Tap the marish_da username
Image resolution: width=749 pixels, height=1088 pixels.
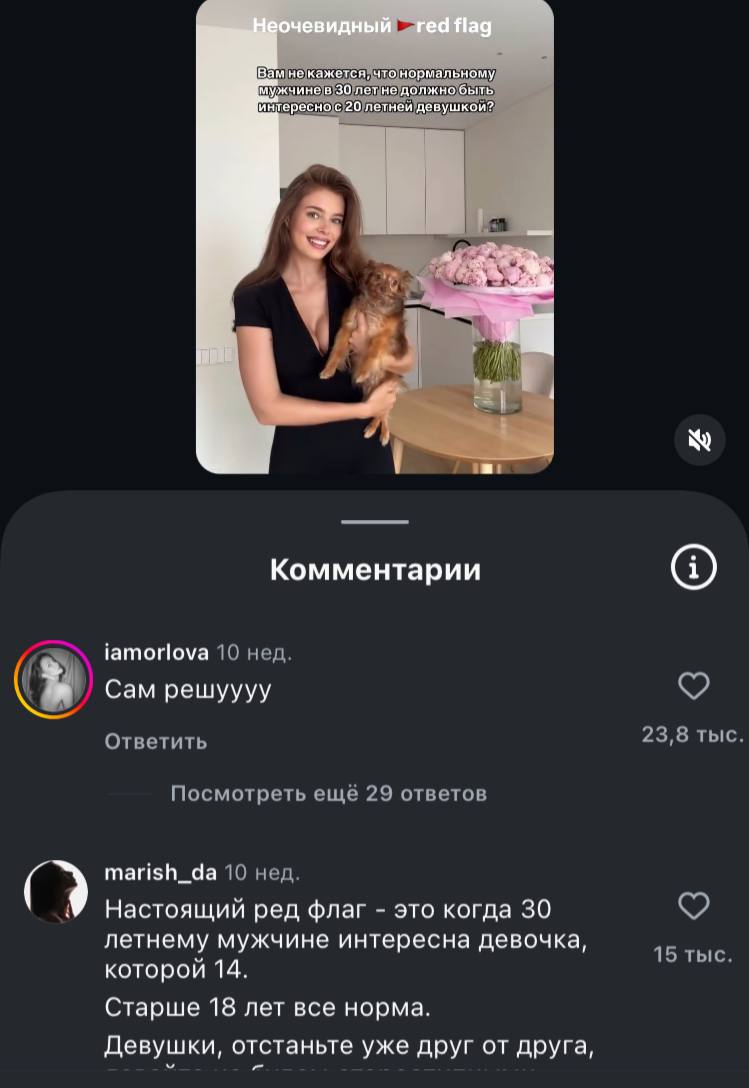coord(160,873)
